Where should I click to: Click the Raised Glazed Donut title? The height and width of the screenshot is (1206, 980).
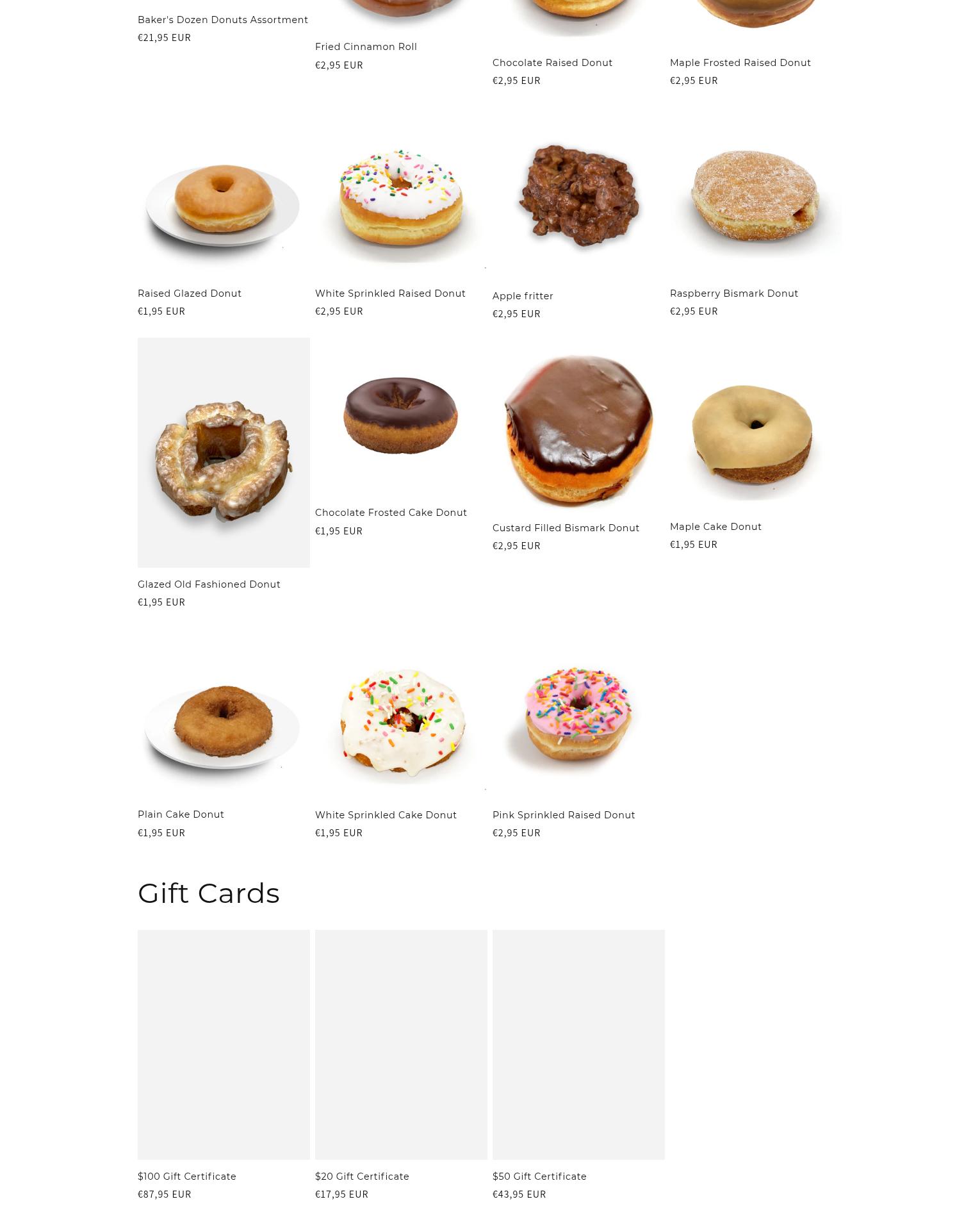[x=189, y=293]
